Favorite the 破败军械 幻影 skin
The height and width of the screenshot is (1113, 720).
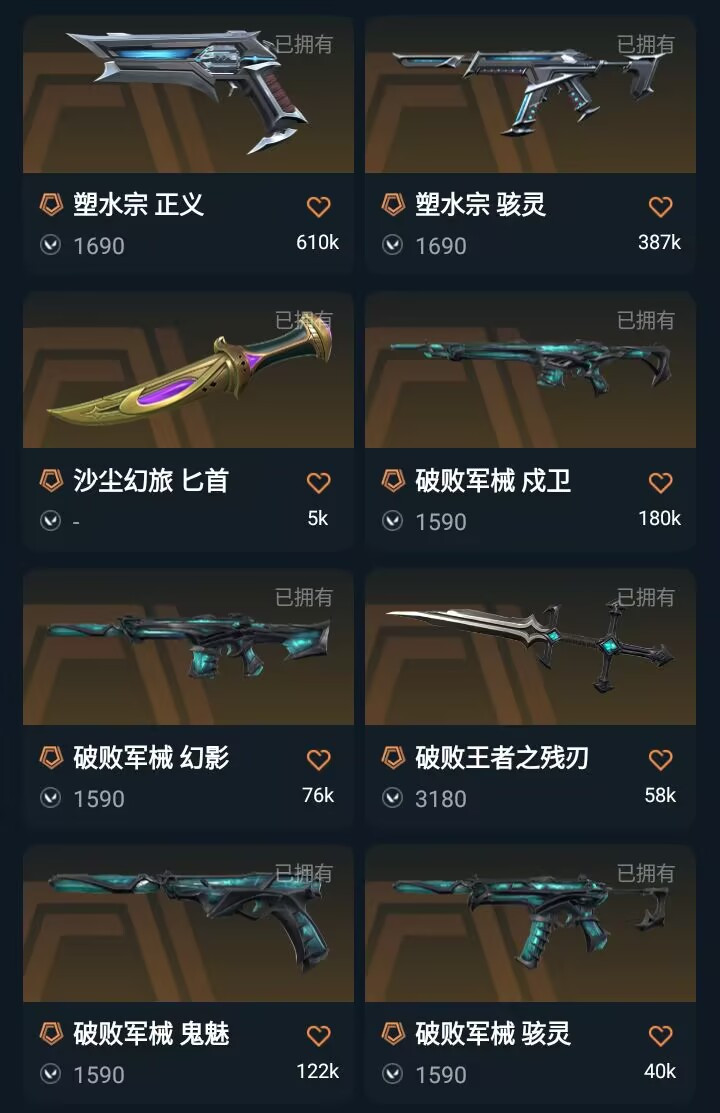click(318, 760)
